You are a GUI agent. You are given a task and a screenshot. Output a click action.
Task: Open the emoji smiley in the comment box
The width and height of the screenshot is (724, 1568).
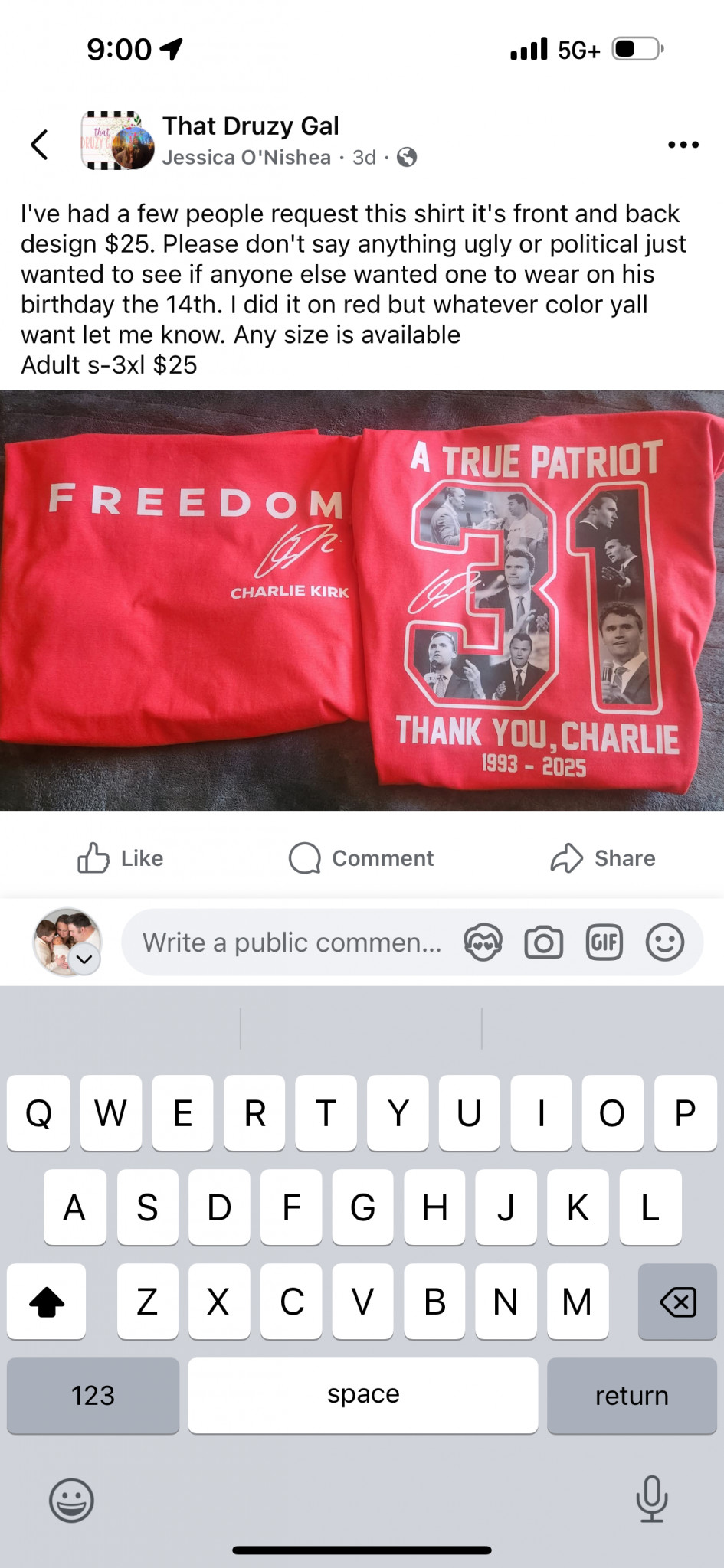point(665,942)
